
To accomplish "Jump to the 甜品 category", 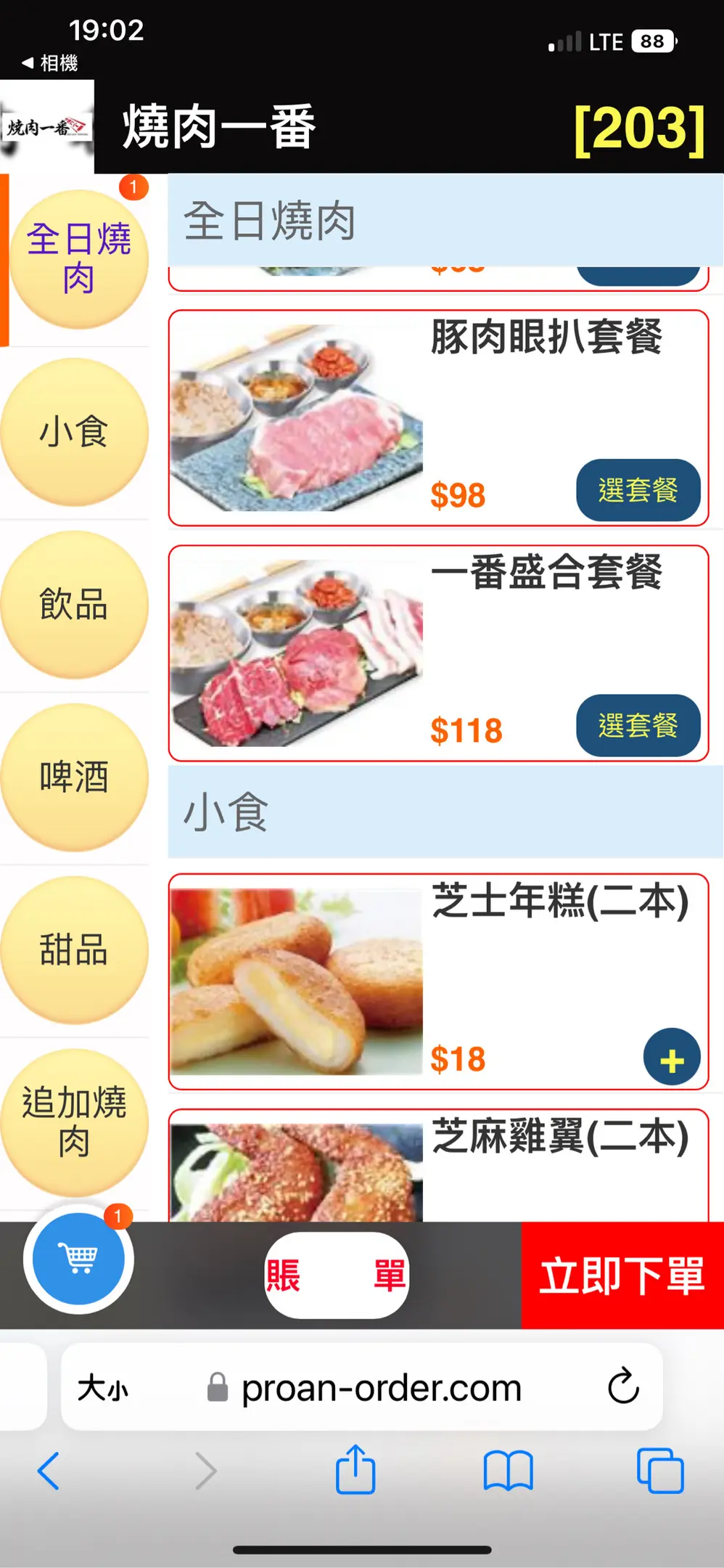I will coord(74,950).
